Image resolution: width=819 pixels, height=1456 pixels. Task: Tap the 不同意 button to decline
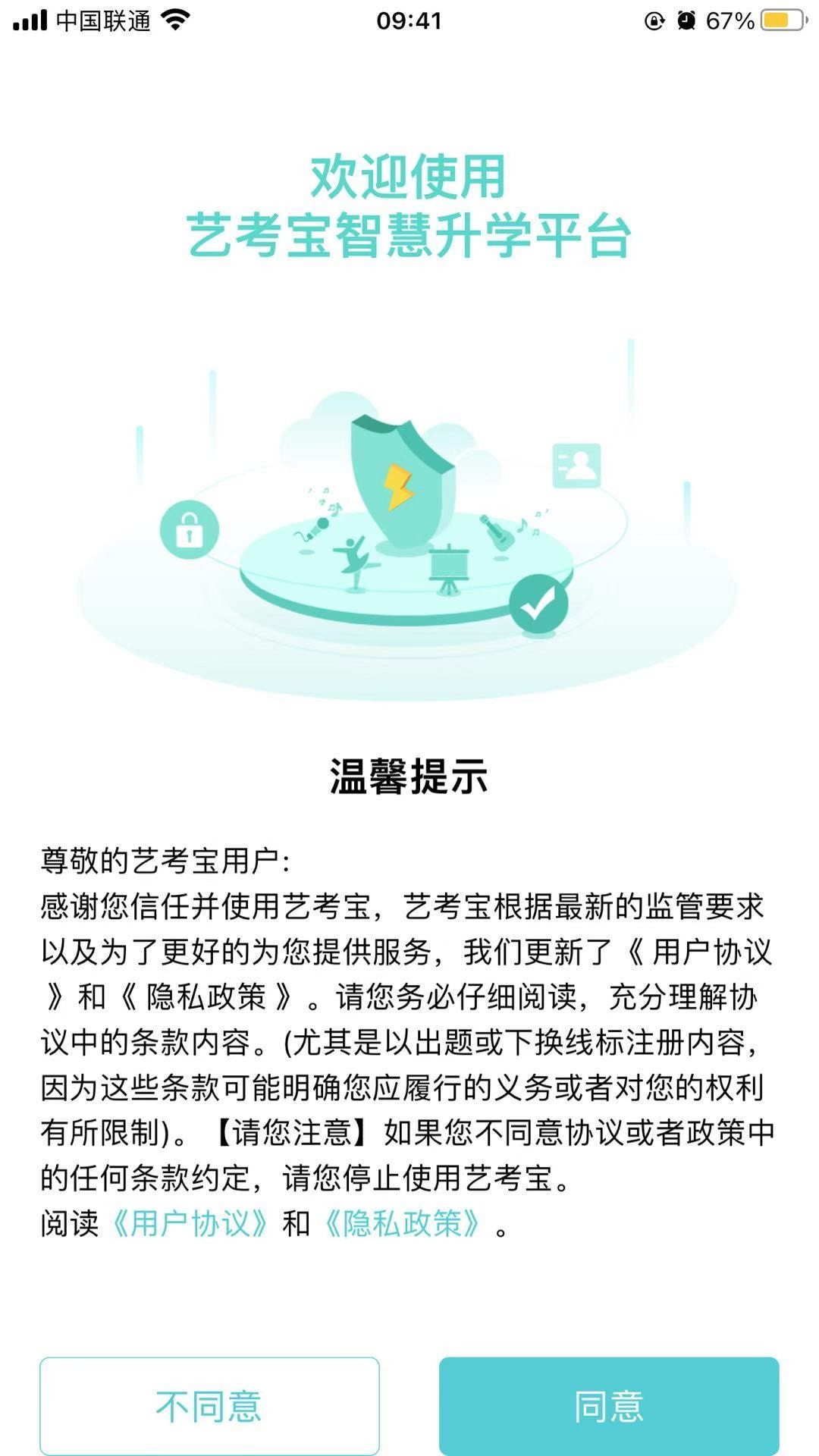point(209,1405)
